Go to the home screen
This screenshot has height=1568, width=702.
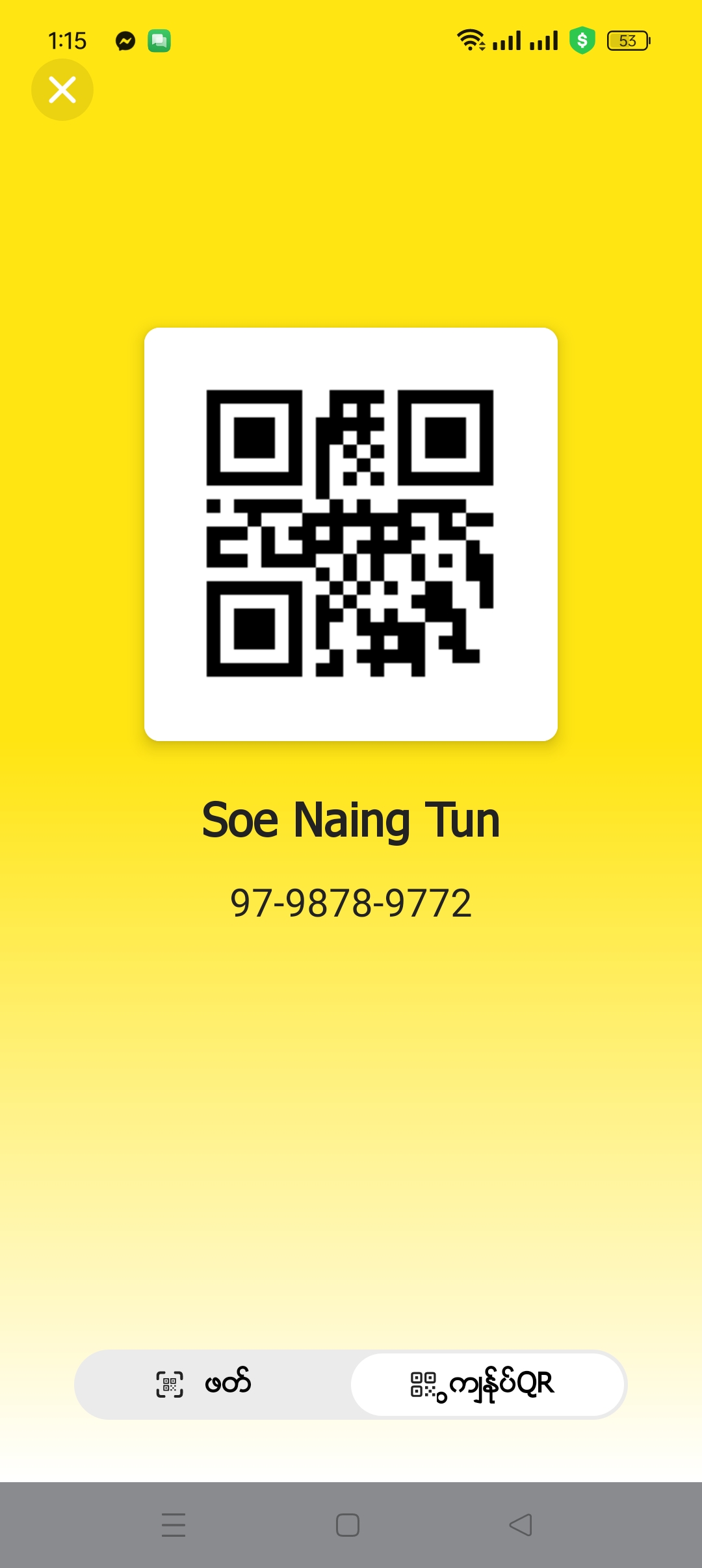pyautogui.click(x=348, y=1524)
